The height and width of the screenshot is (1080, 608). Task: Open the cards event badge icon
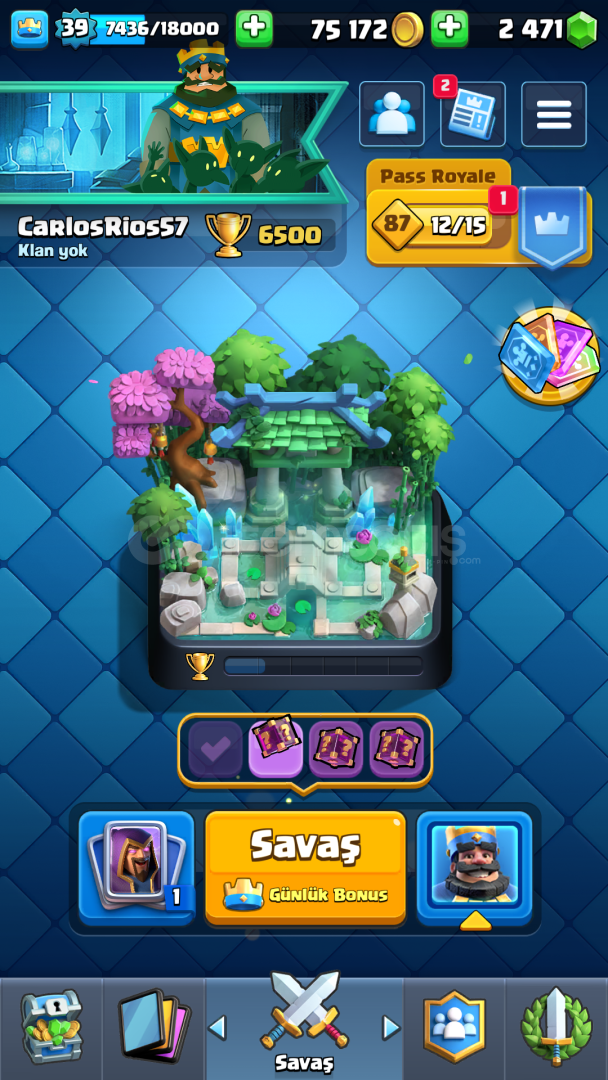point(549,356)
